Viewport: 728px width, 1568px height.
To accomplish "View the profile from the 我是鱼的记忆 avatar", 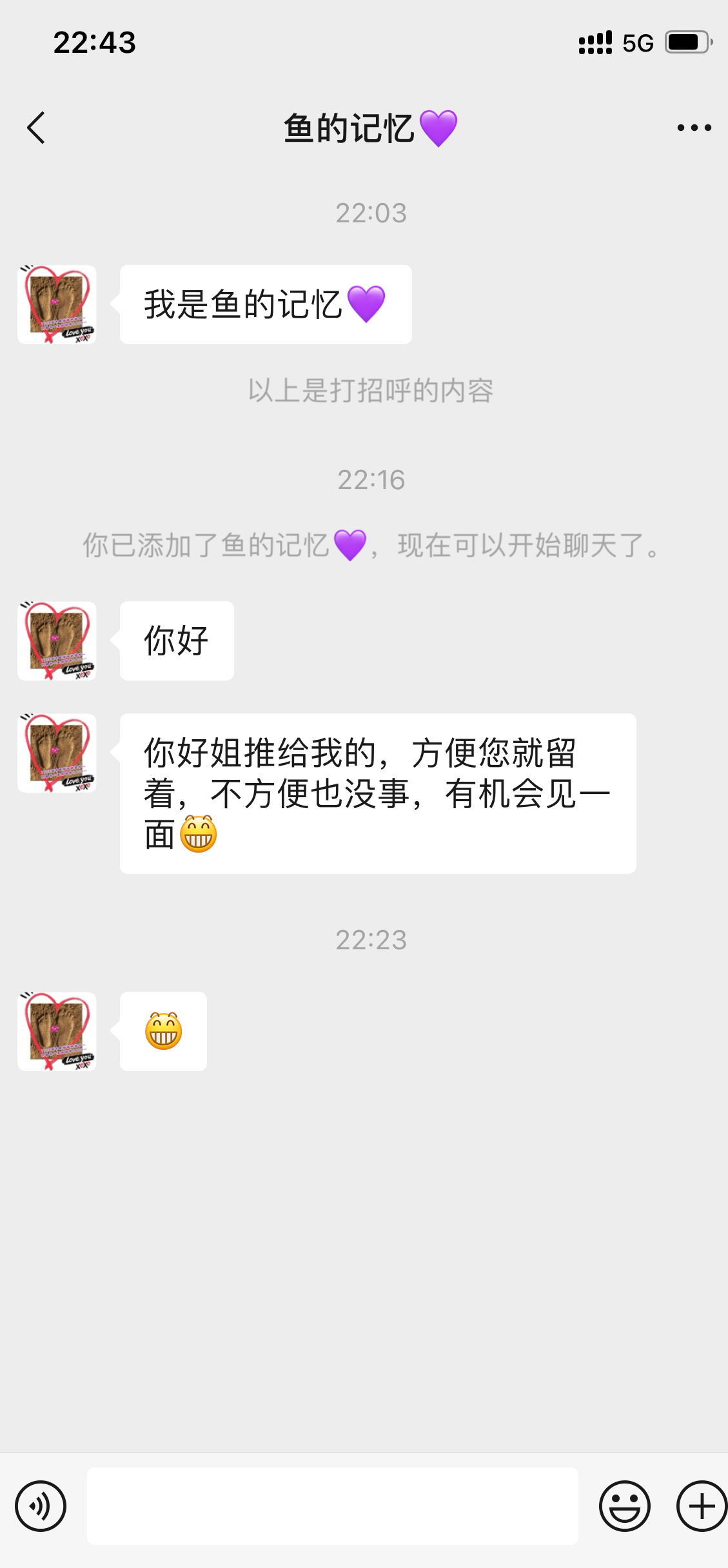I will (x=57, y=304).
